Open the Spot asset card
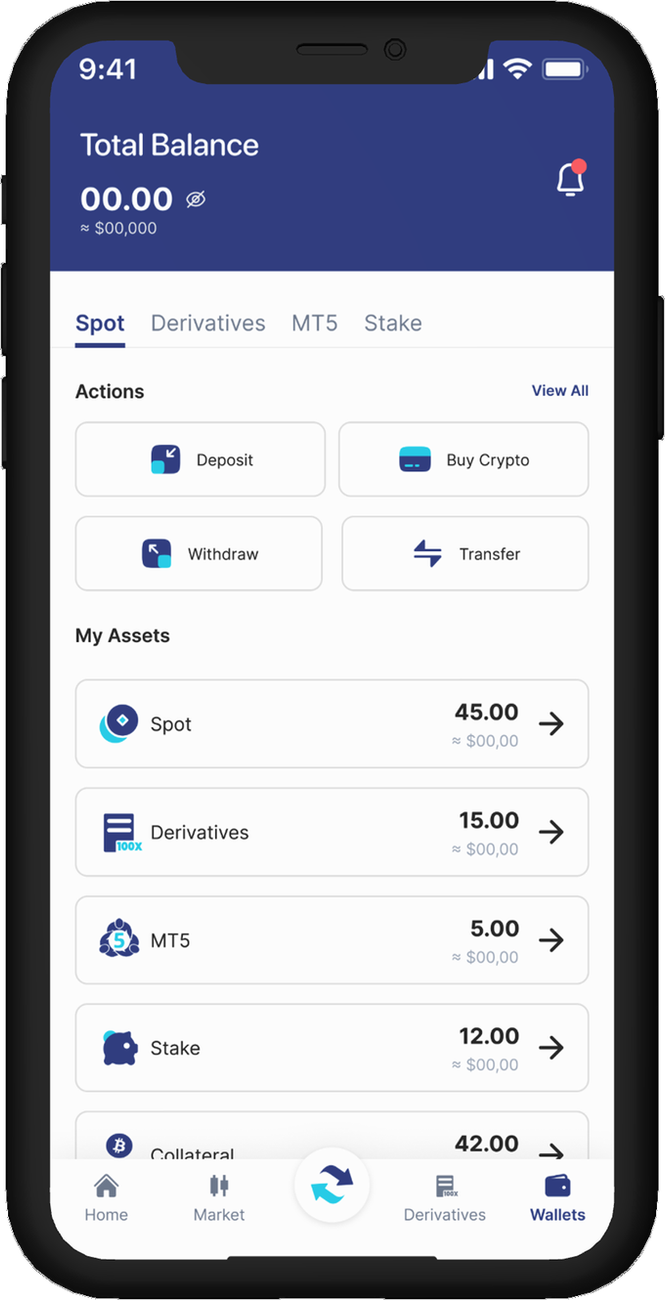Image resolution: width=665 pixels, height=1300 pixels. point(332,724)
